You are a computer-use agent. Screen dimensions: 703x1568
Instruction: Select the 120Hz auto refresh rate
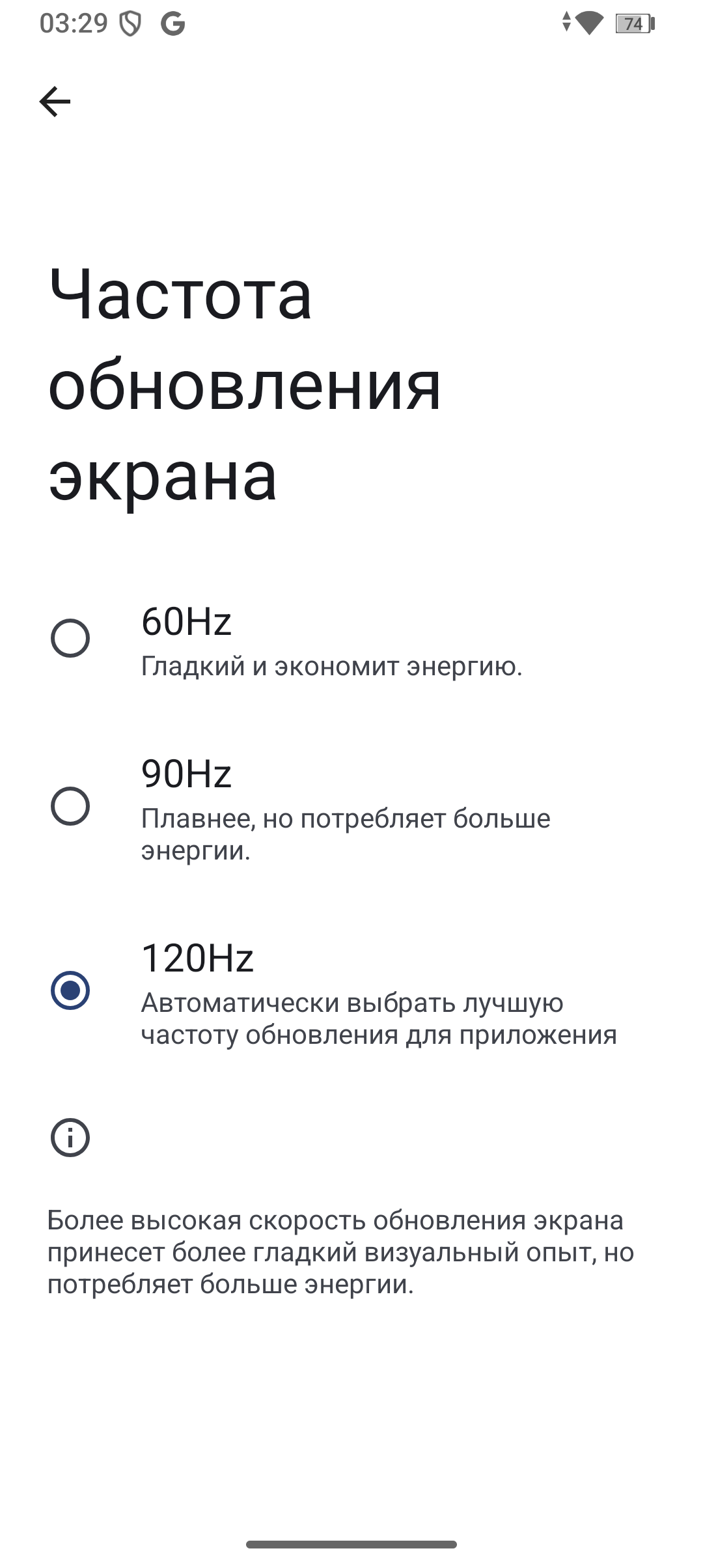click(70, 990)
